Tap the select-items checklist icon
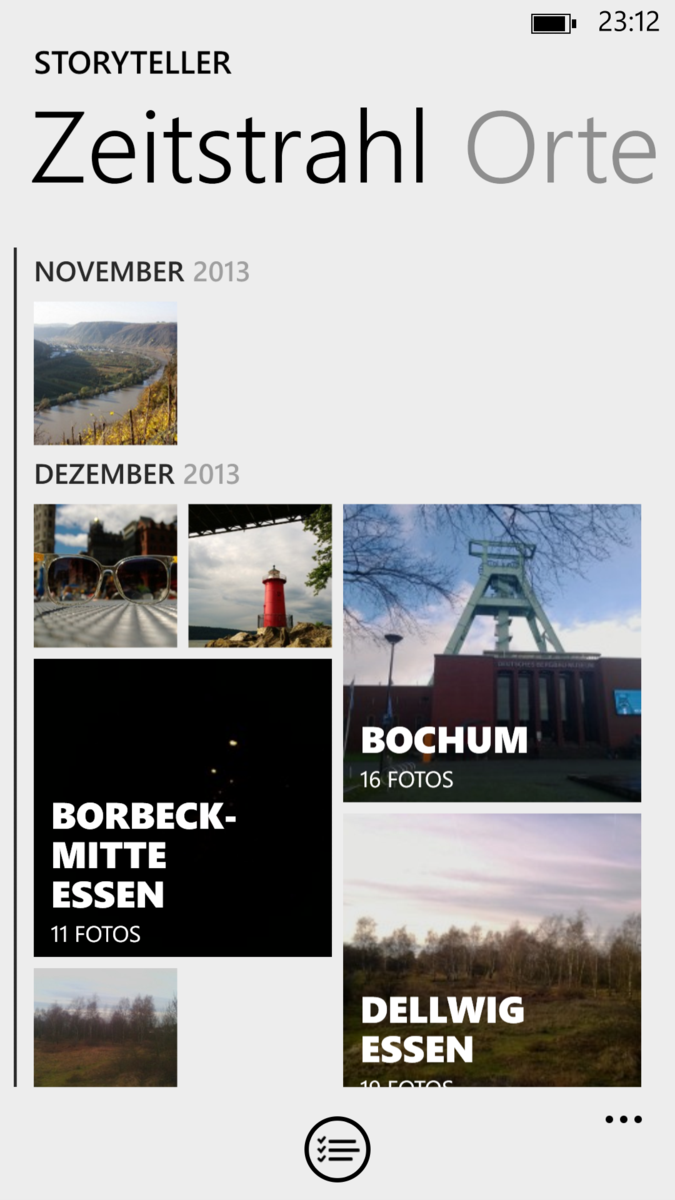Image resolution: width=675 pixels, height=1200 pixels. tap(337, 1149)
